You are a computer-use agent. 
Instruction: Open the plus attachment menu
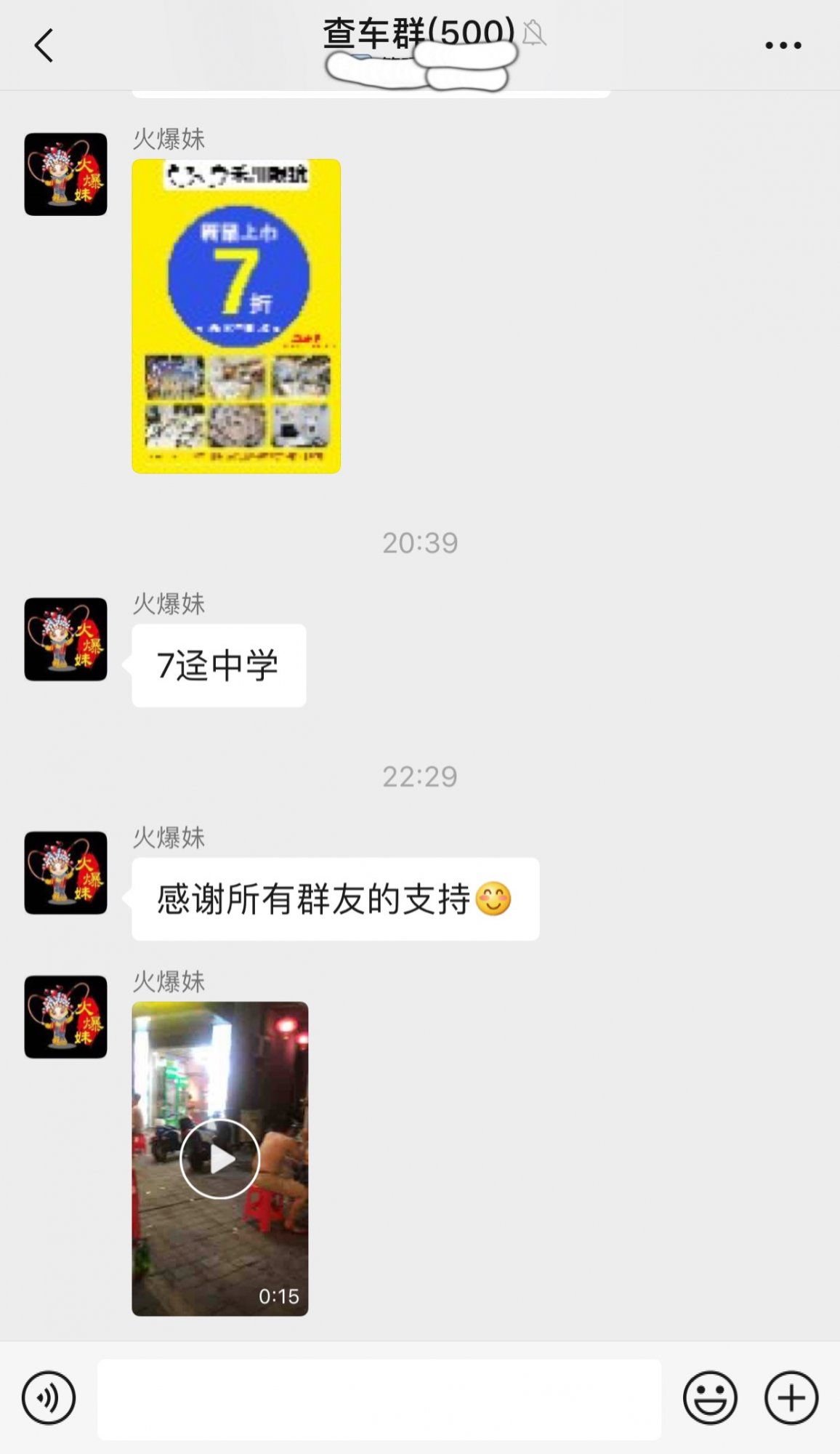coord(791,1397)
